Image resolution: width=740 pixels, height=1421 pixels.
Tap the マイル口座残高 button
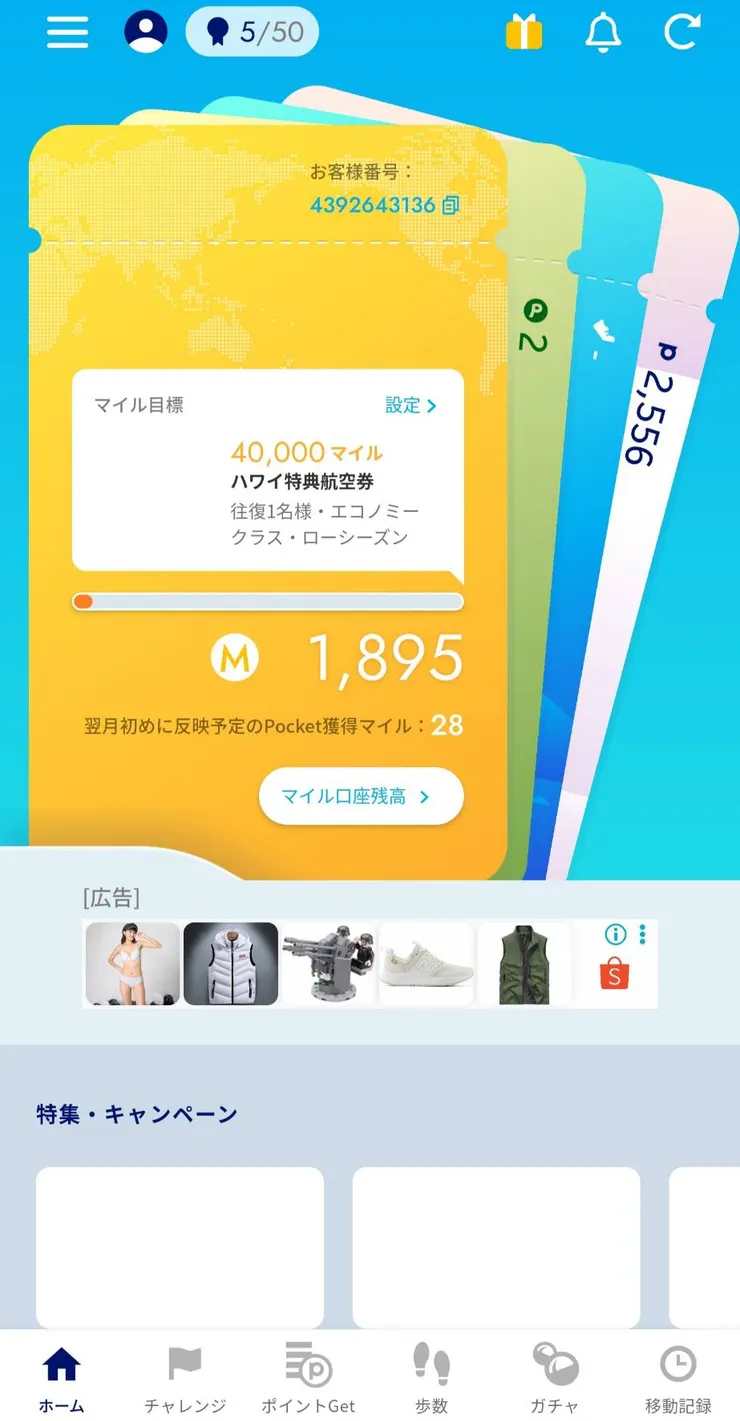pos(360,796)
